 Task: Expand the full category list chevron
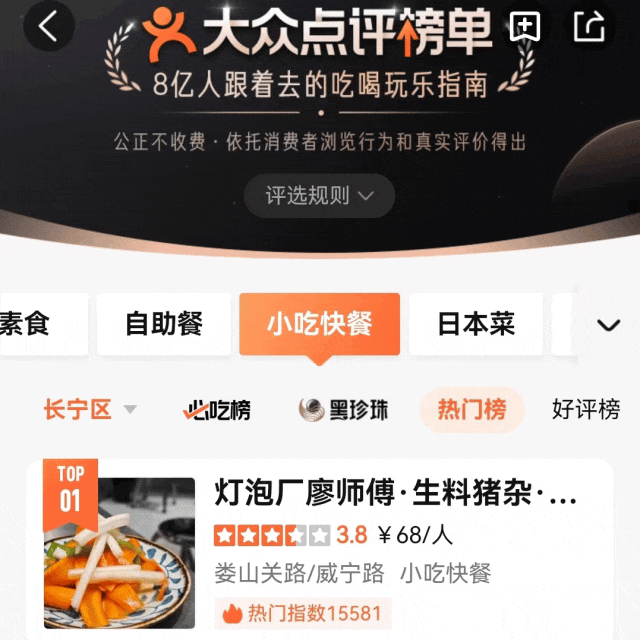[x=608, y=325]
